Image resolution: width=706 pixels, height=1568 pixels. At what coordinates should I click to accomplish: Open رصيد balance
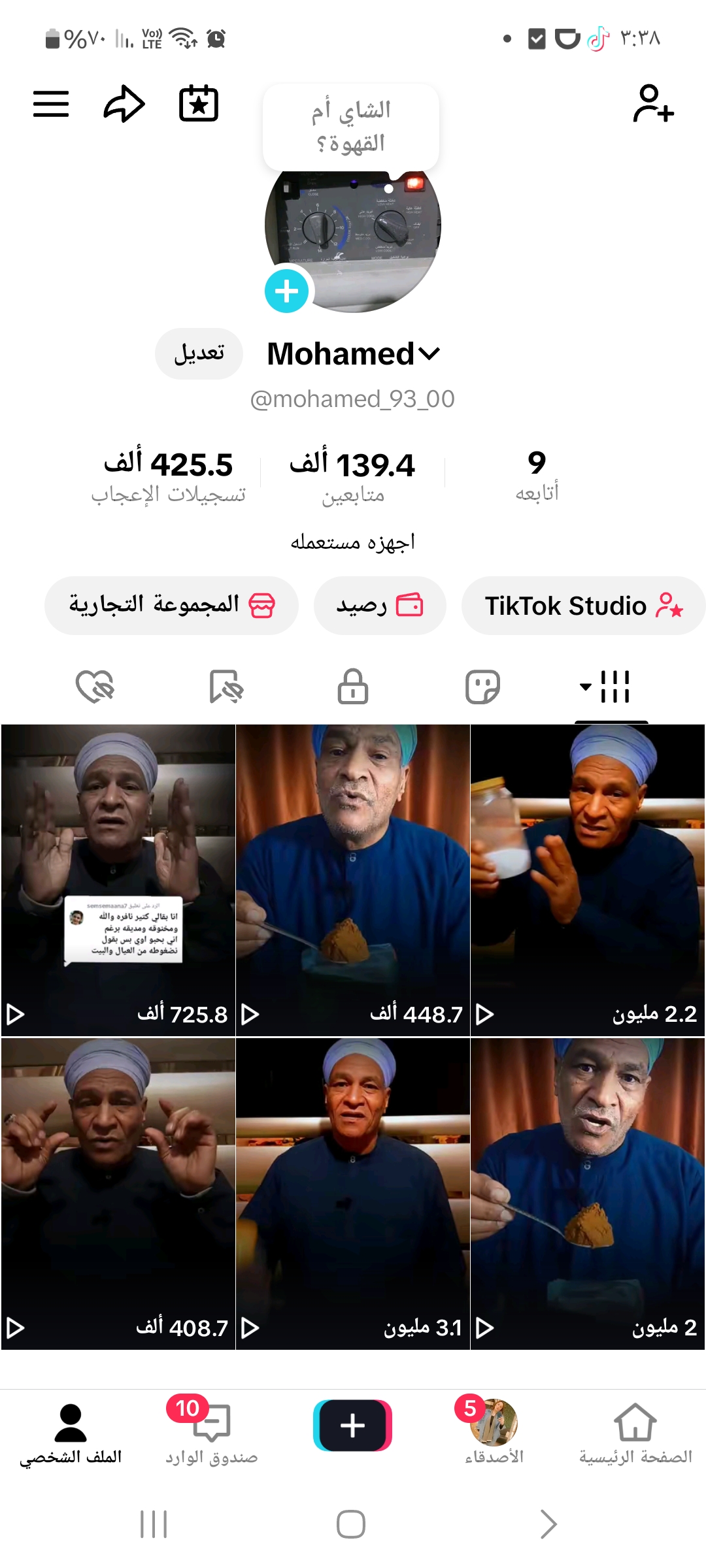click(380, 606)
